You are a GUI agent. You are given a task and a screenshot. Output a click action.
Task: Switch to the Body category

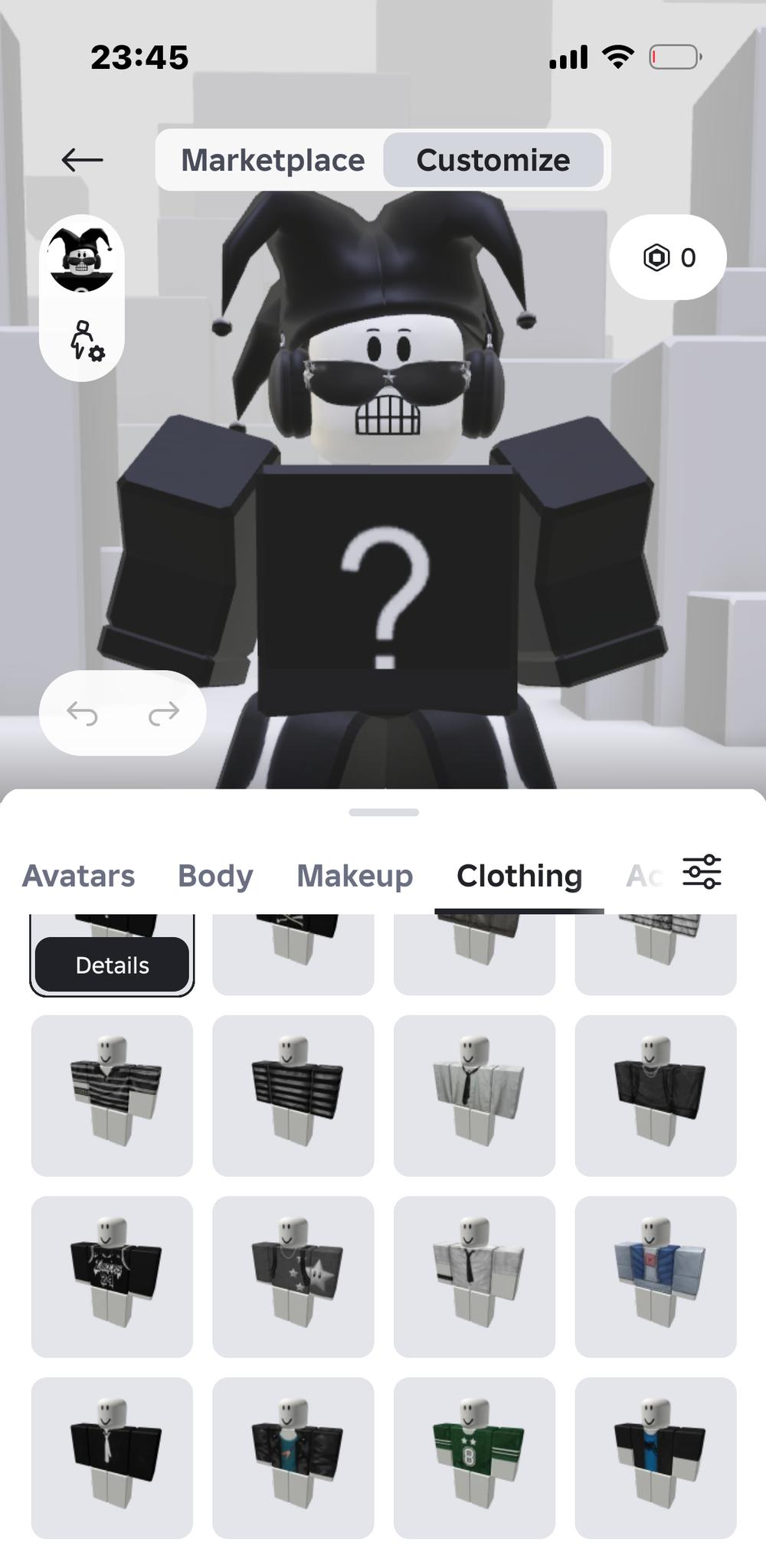[x=215, y=876]
